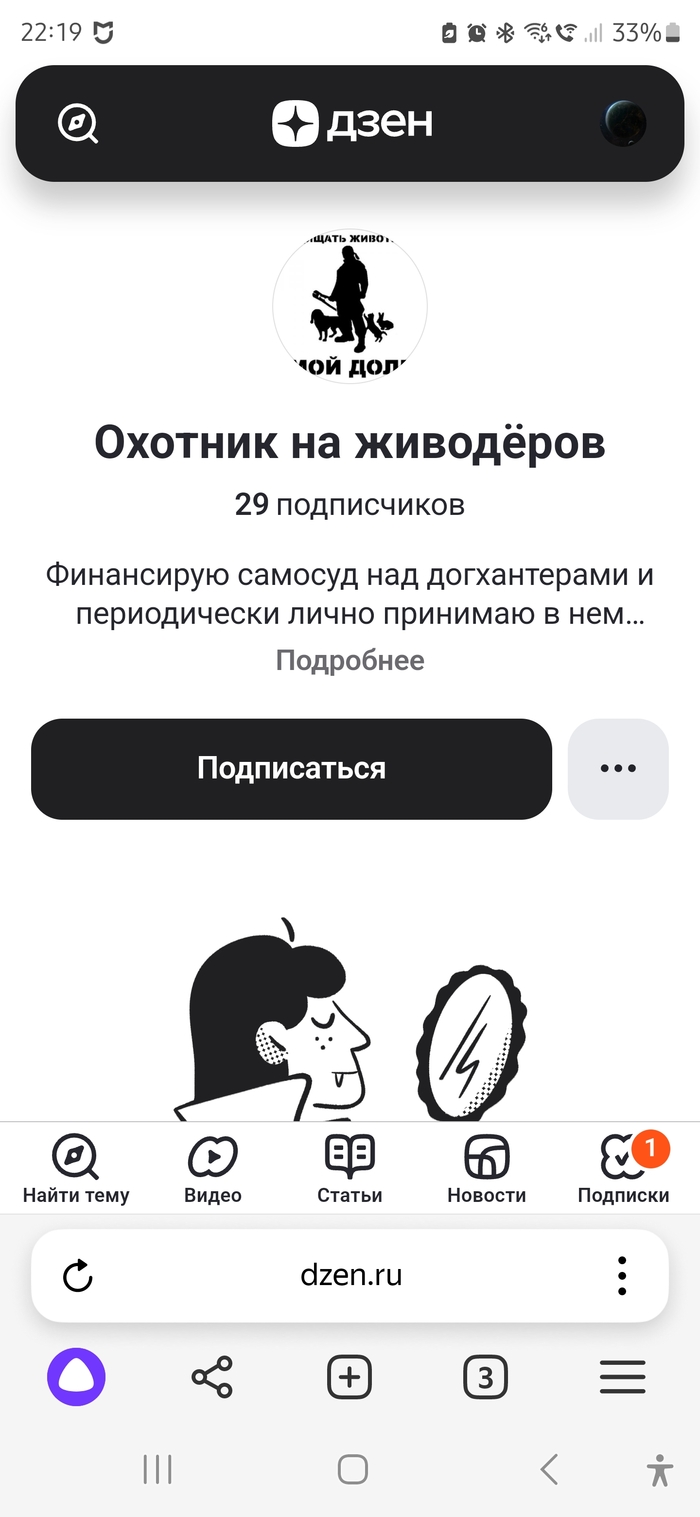The width and height of the screenshot is (700, 1517).
Task: Subscribe with the Подписаться button
Action: point(291,768)
